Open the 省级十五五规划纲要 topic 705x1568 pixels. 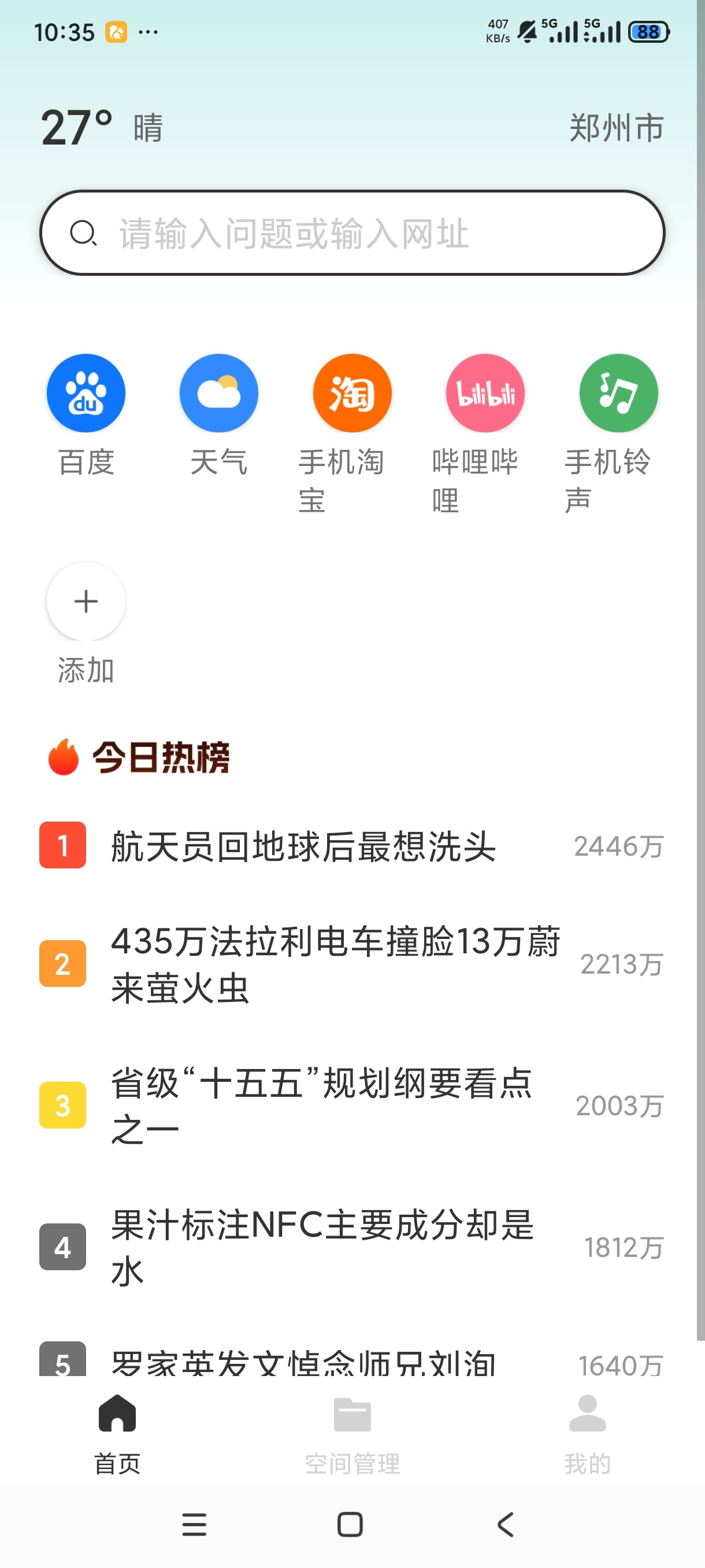click(352, 1105)
